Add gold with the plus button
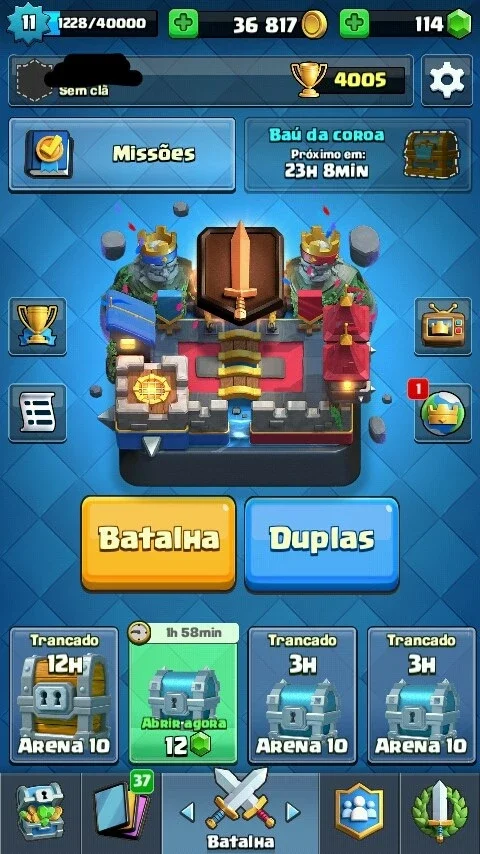480x854 pixels. [183, 23]
